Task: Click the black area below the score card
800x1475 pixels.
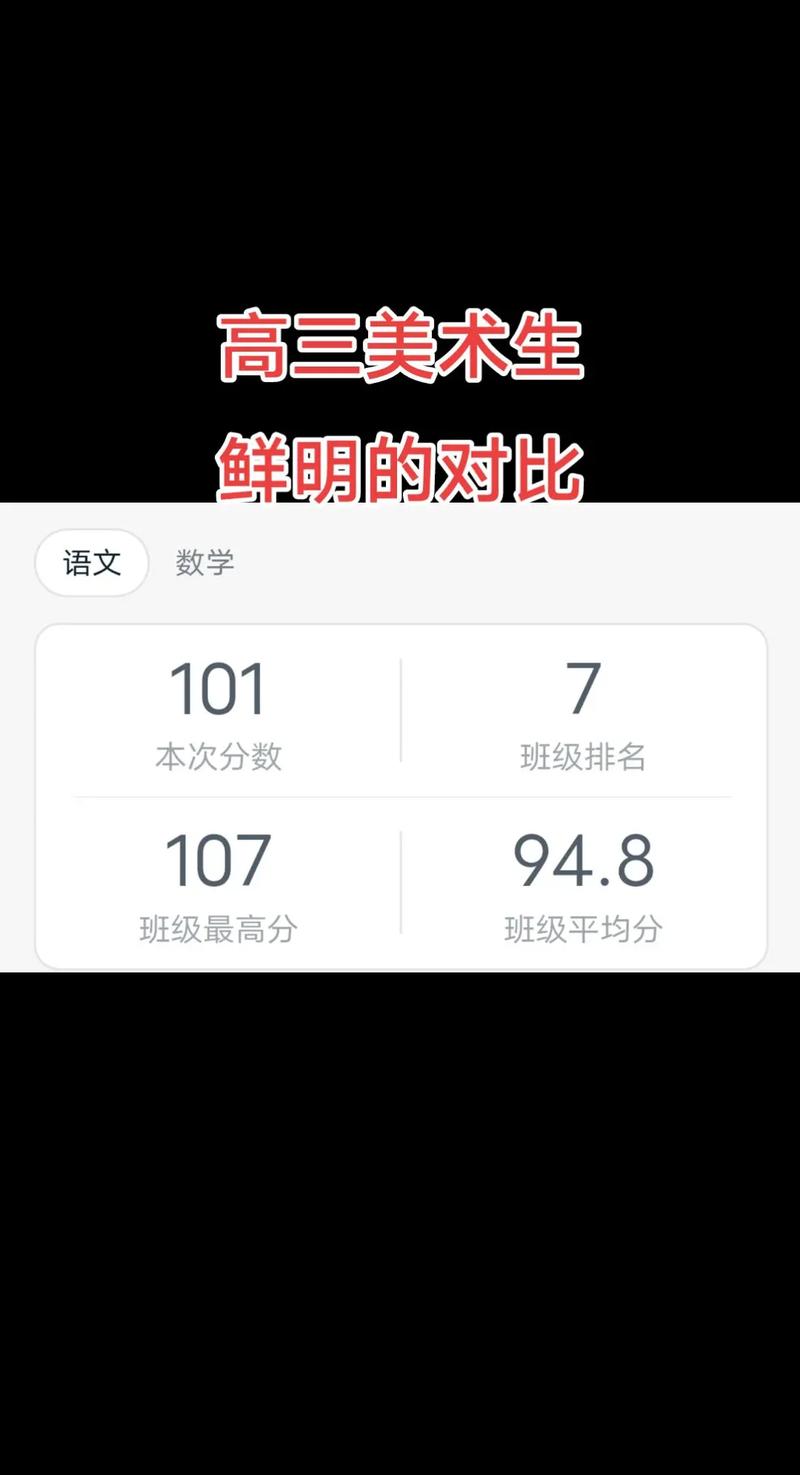Action: [400, 1100]
